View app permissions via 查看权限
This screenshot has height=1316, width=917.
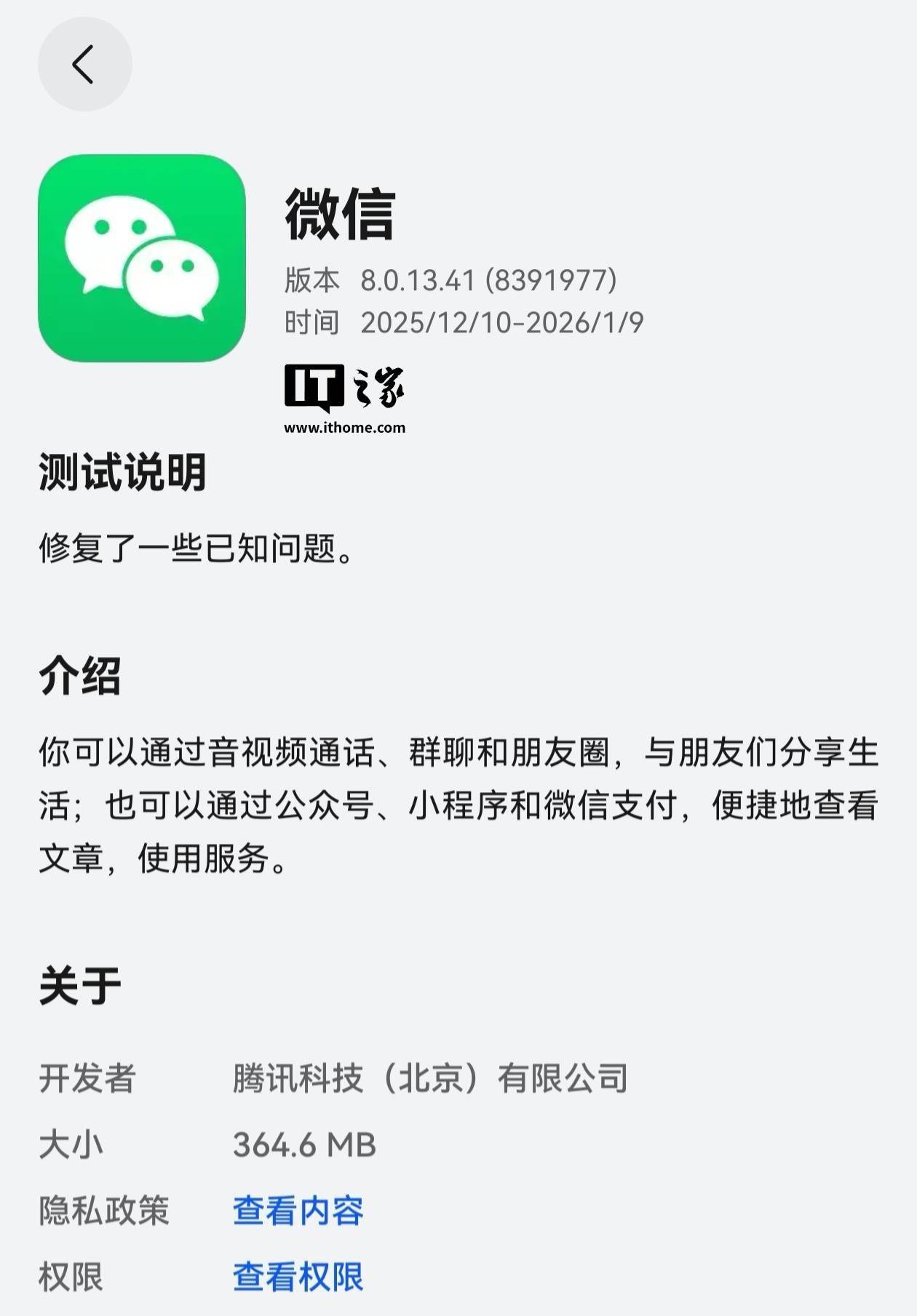pos(298,1277)
